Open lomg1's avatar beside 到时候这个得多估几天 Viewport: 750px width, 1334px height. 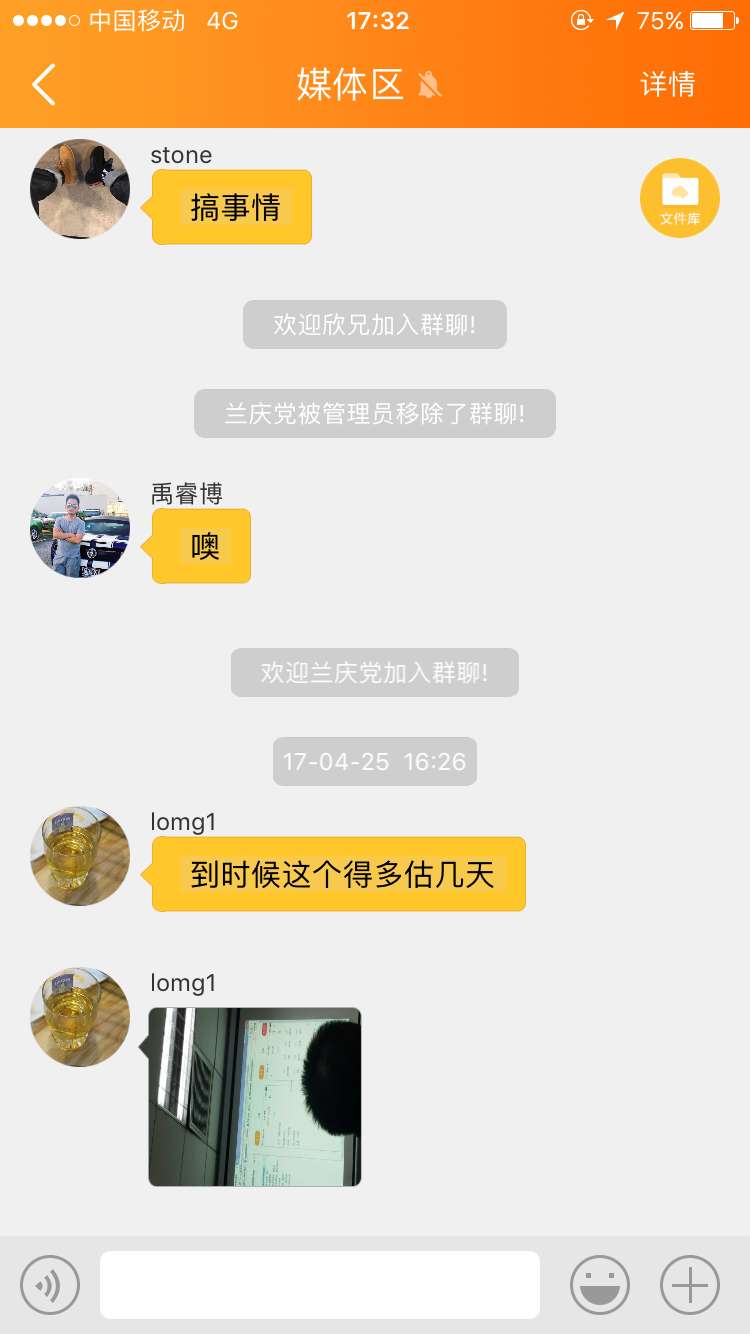80,856
